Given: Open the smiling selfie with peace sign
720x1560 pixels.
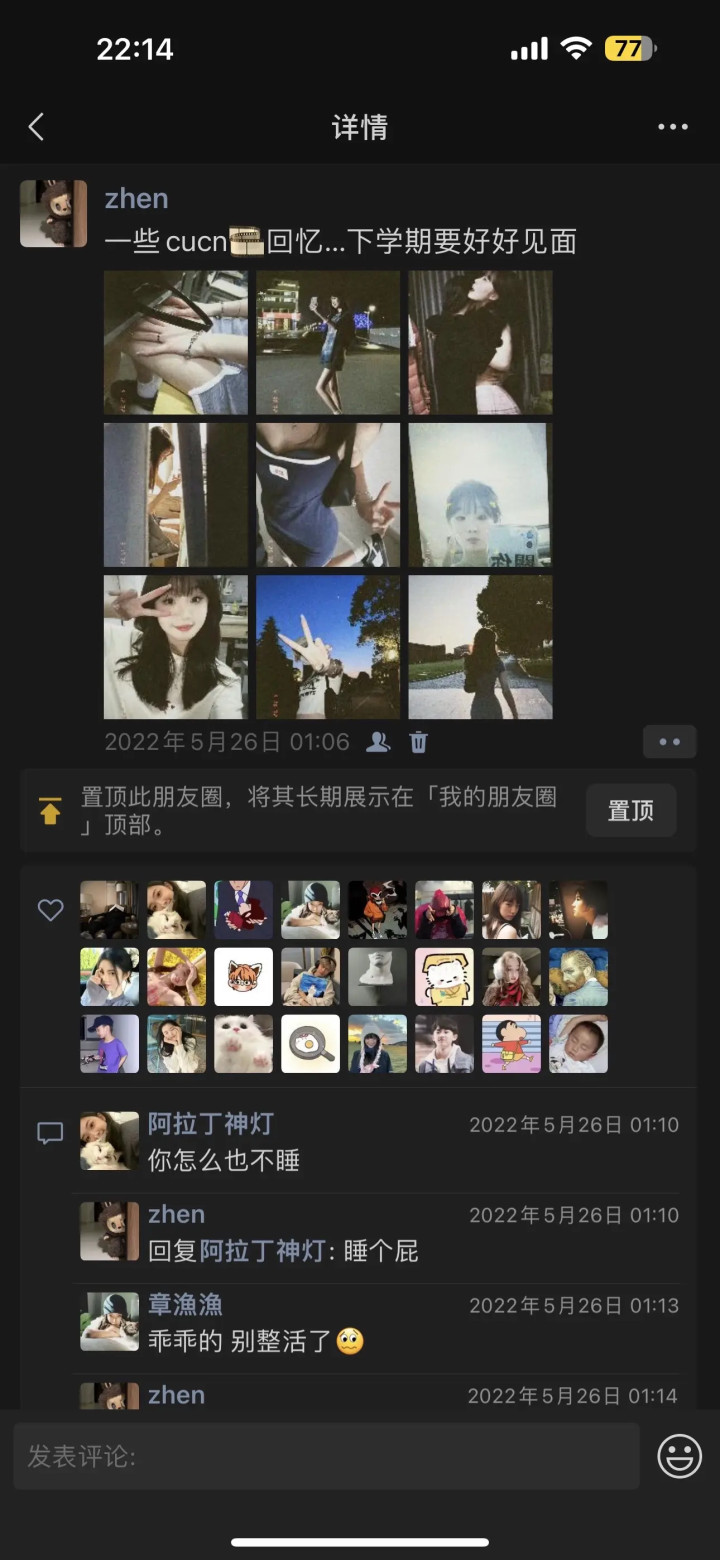Looking at the screenshot, I should [x=176, y=646].
